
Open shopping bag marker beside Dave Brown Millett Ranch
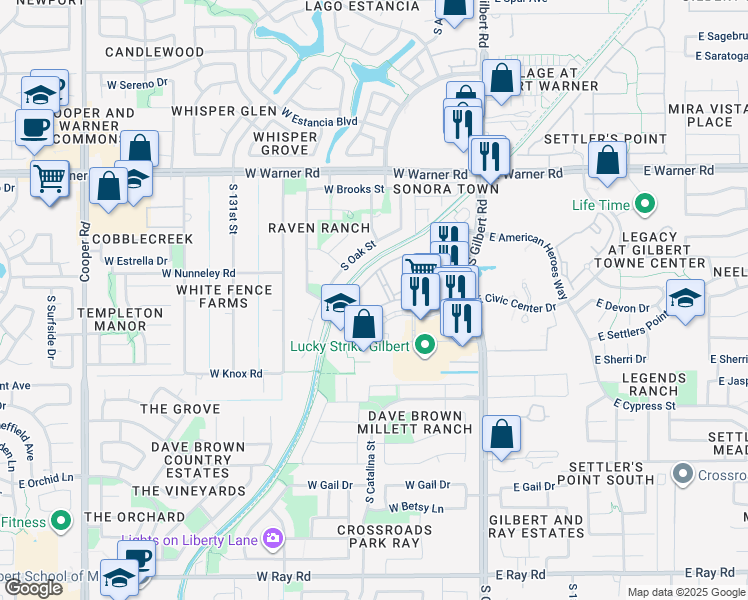coord(501,435)
